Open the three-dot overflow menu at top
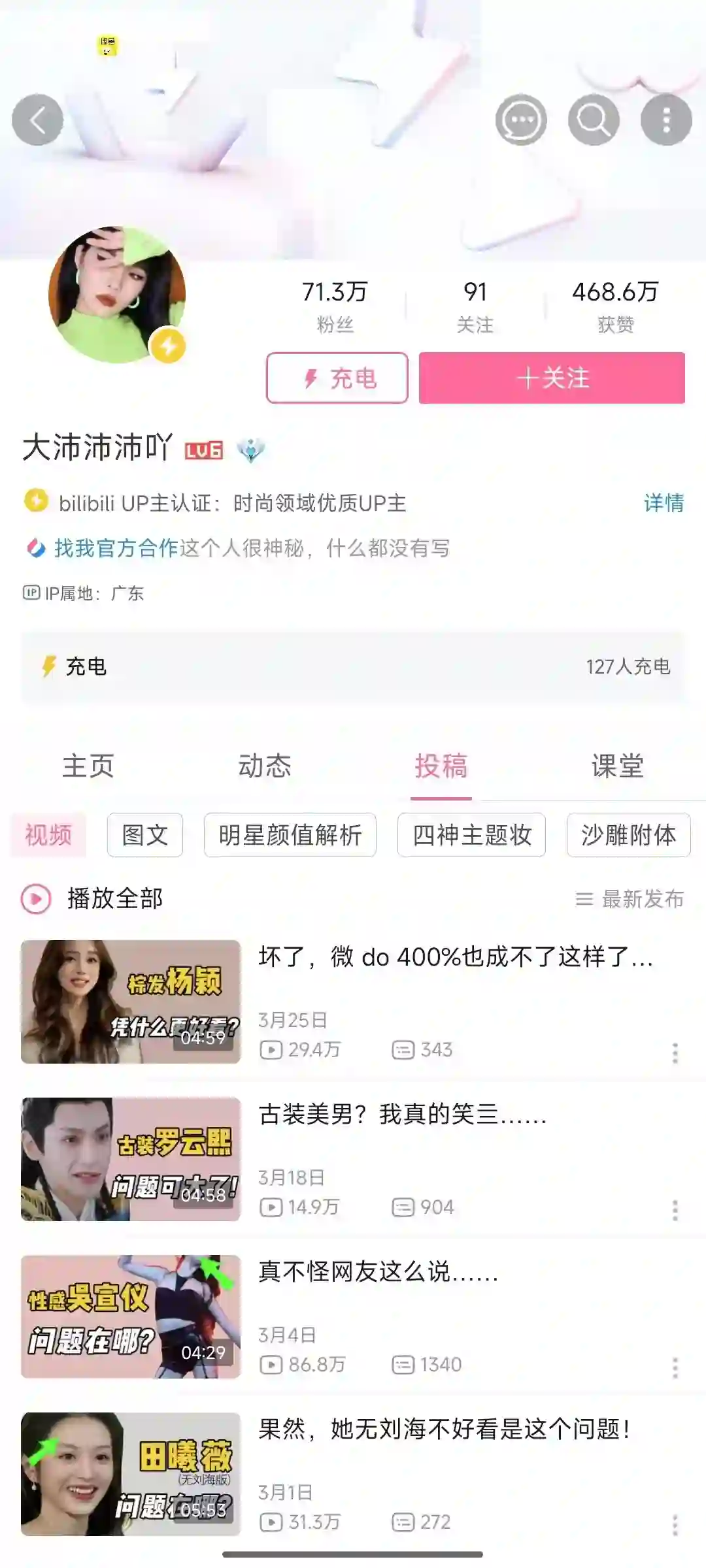706x1568 pixels. [666, 120]
